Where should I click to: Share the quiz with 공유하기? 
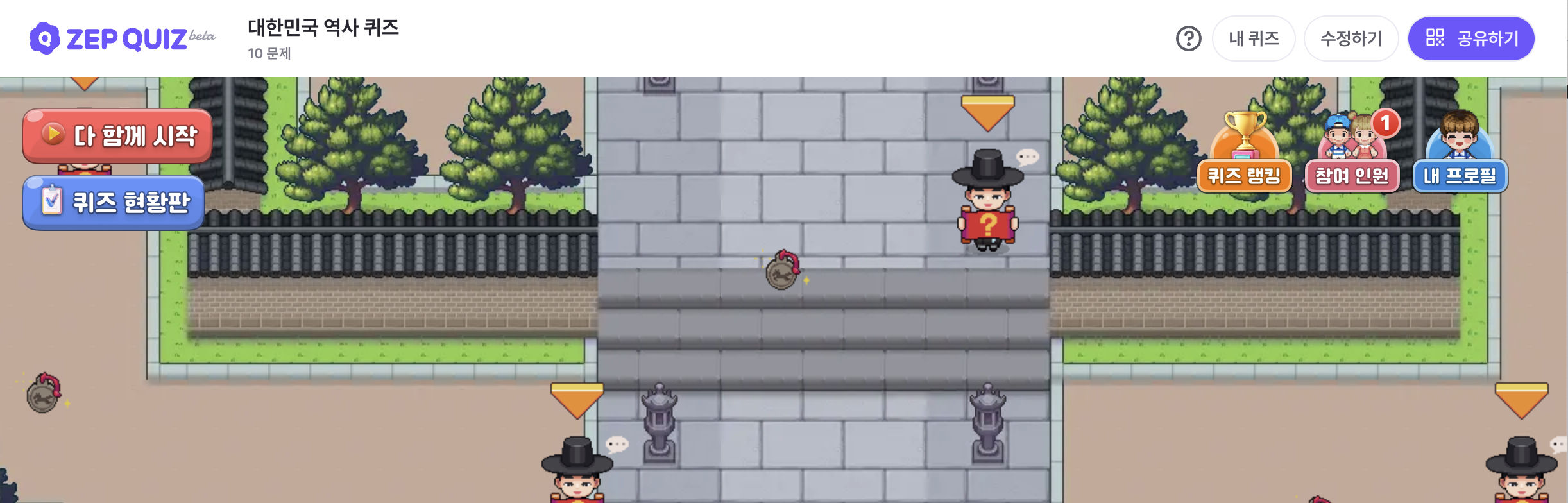point(1470,38)
